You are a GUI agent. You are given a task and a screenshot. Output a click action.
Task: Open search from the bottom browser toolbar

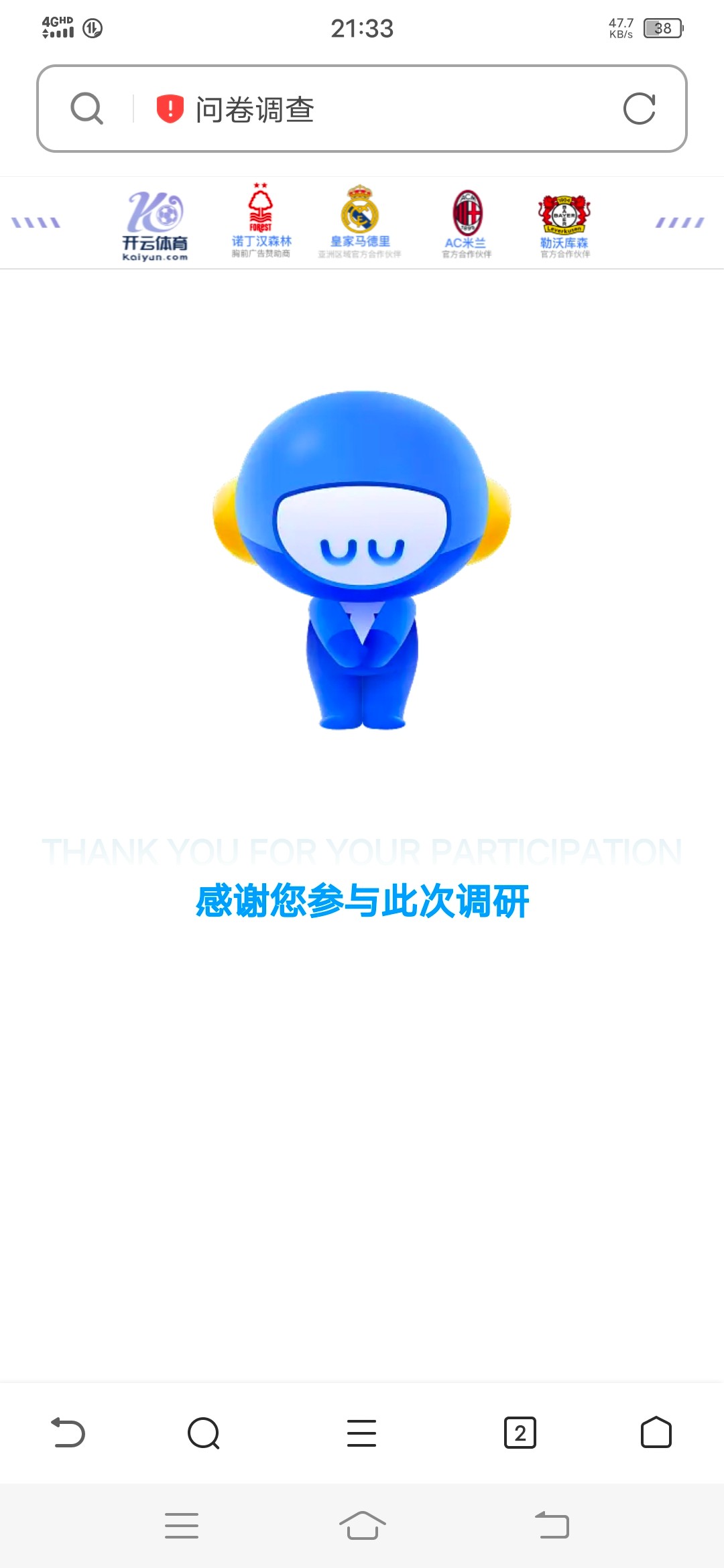point(204,1433)
